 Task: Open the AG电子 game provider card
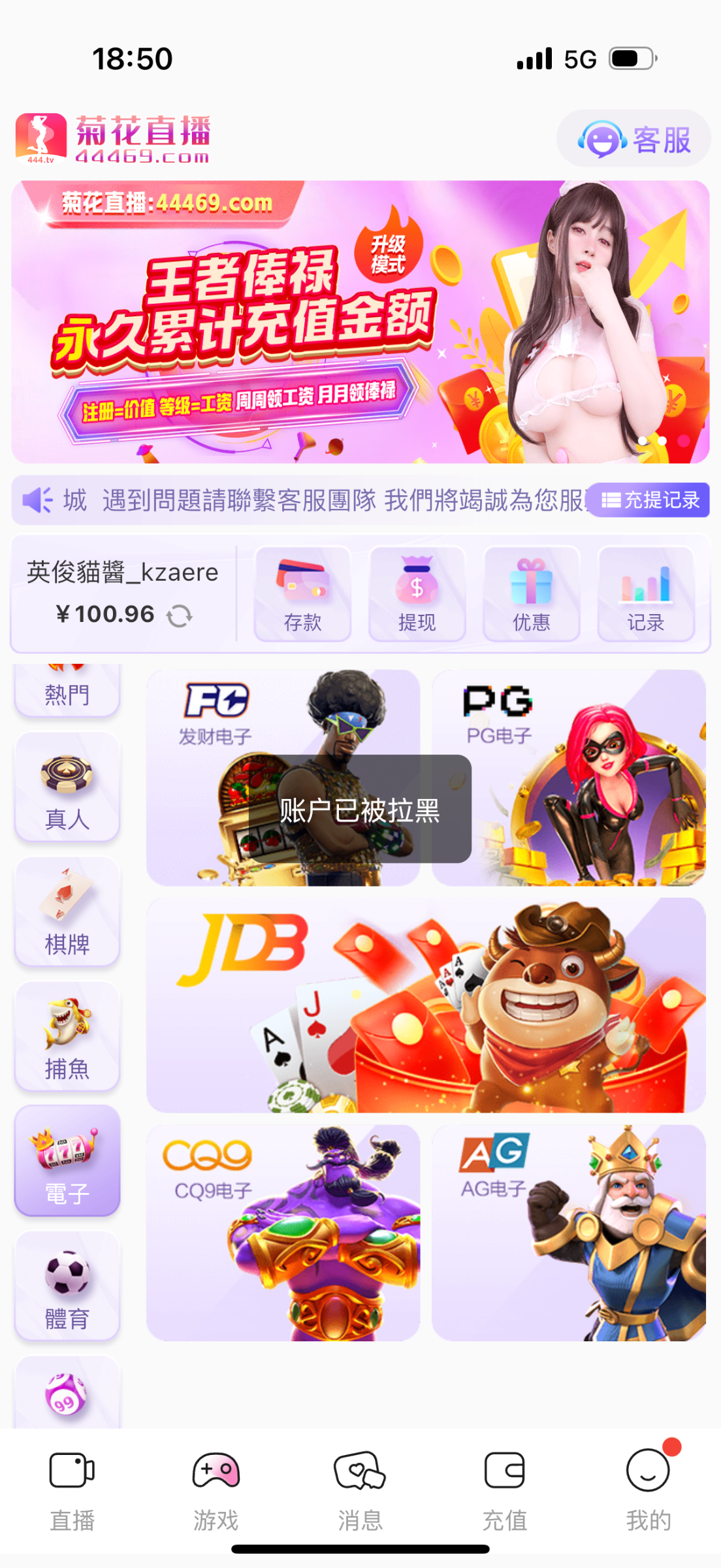tap(568, 1232)
